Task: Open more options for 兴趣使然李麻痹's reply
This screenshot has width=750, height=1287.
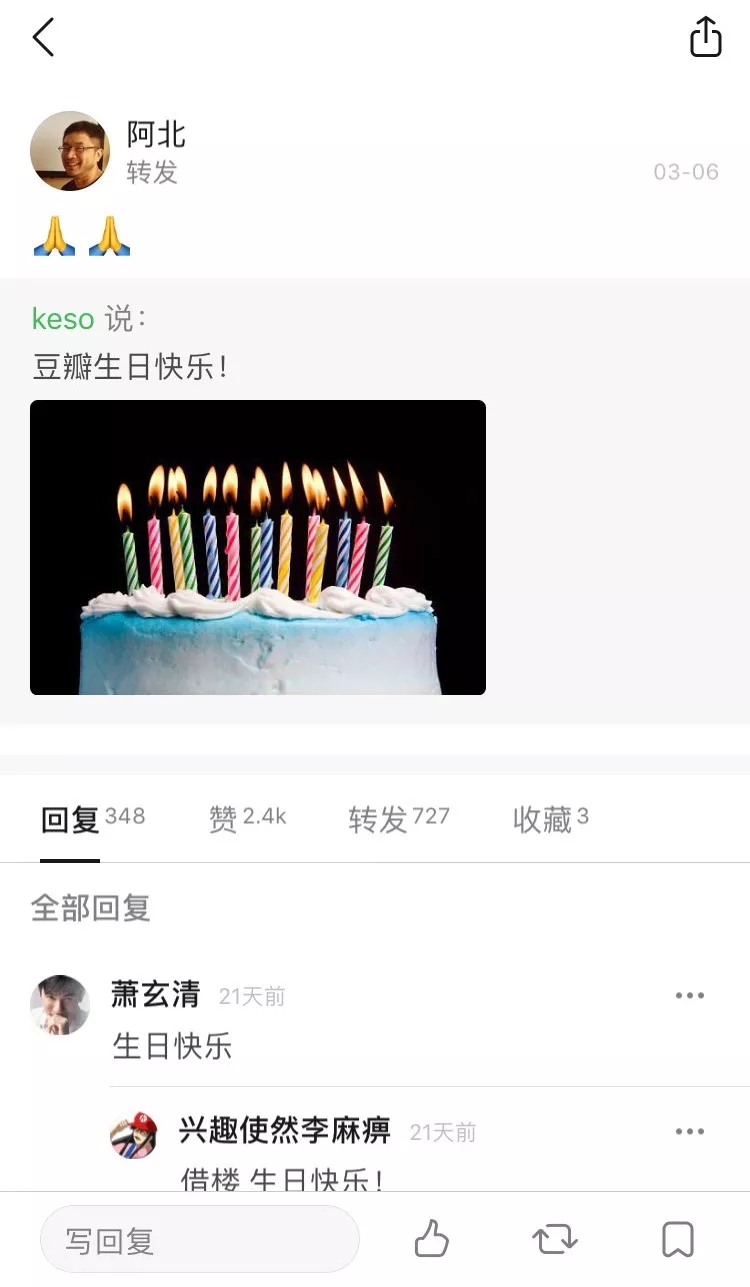Action: click(x=690, y=1132)
